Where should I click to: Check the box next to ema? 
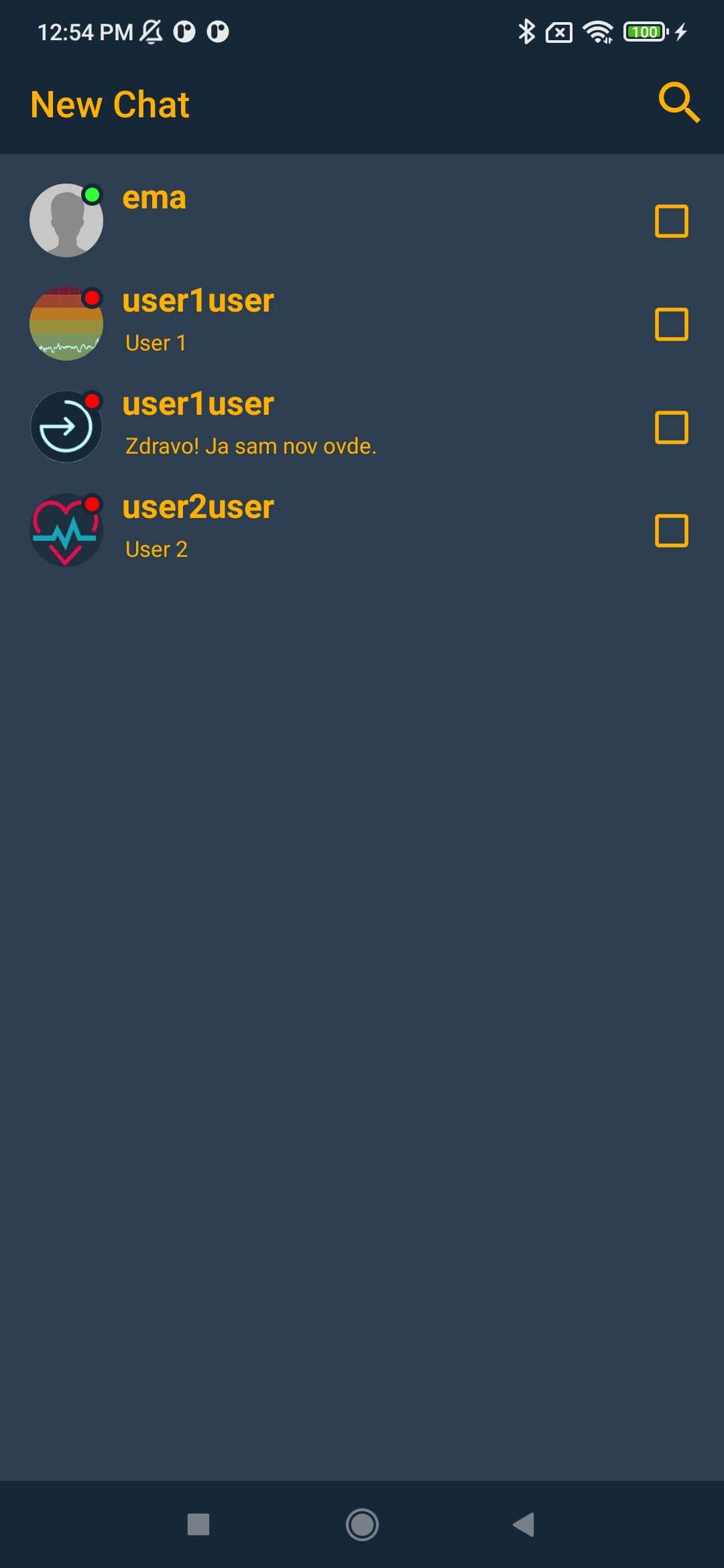pos(671,221)
